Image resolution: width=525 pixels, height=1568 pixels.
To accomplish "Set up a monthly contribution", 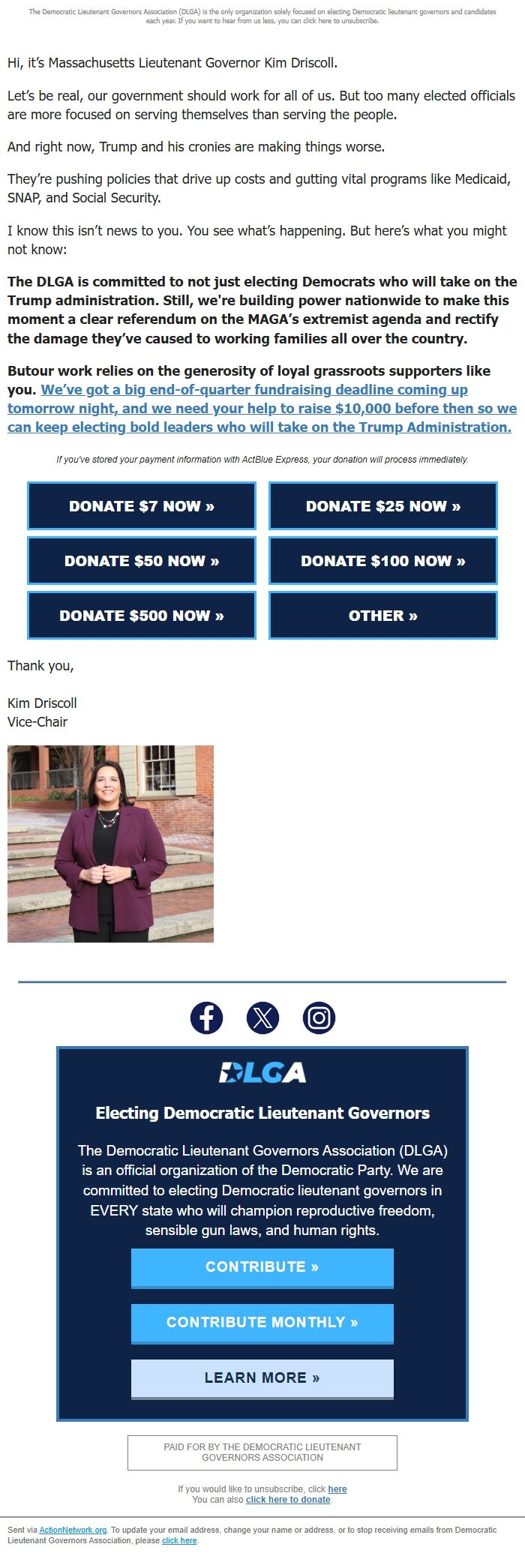I will pyautogui.click(x=262, y=1323).
